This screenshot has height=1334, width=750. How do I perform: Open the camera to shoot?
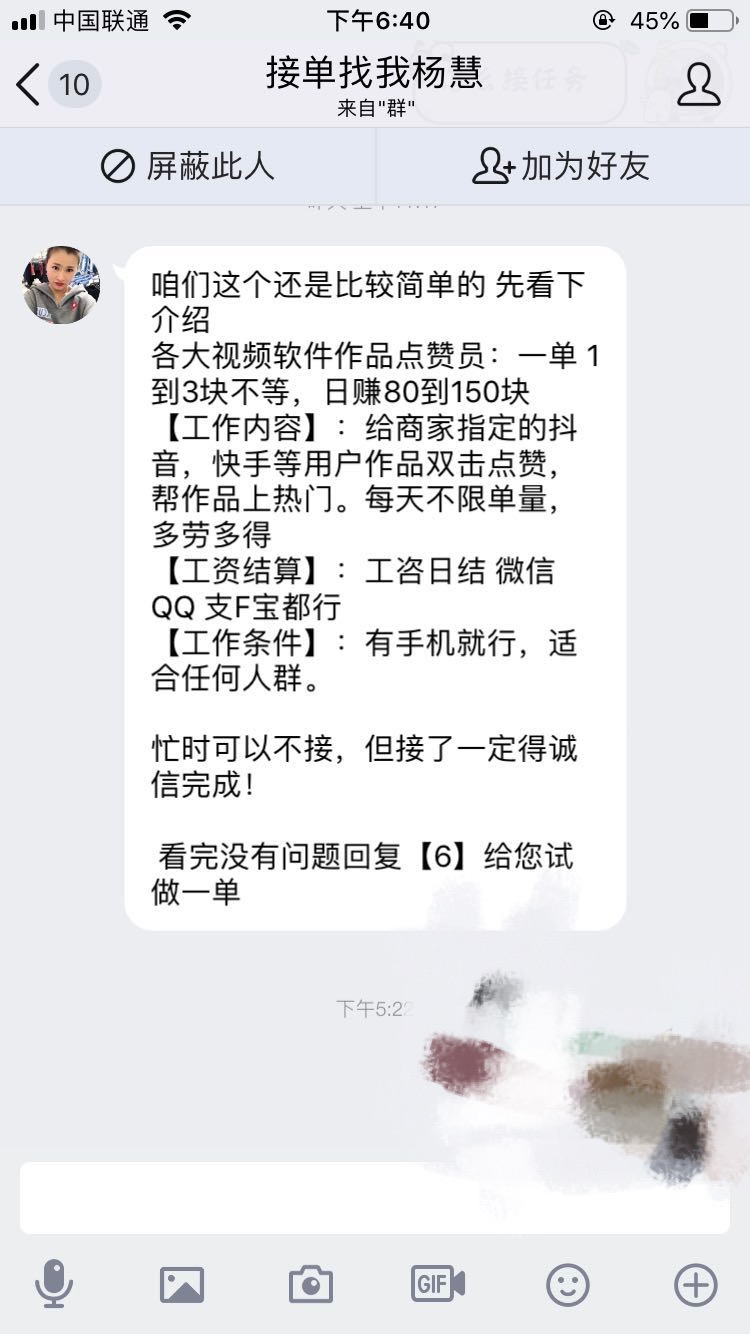[310, 1284]
